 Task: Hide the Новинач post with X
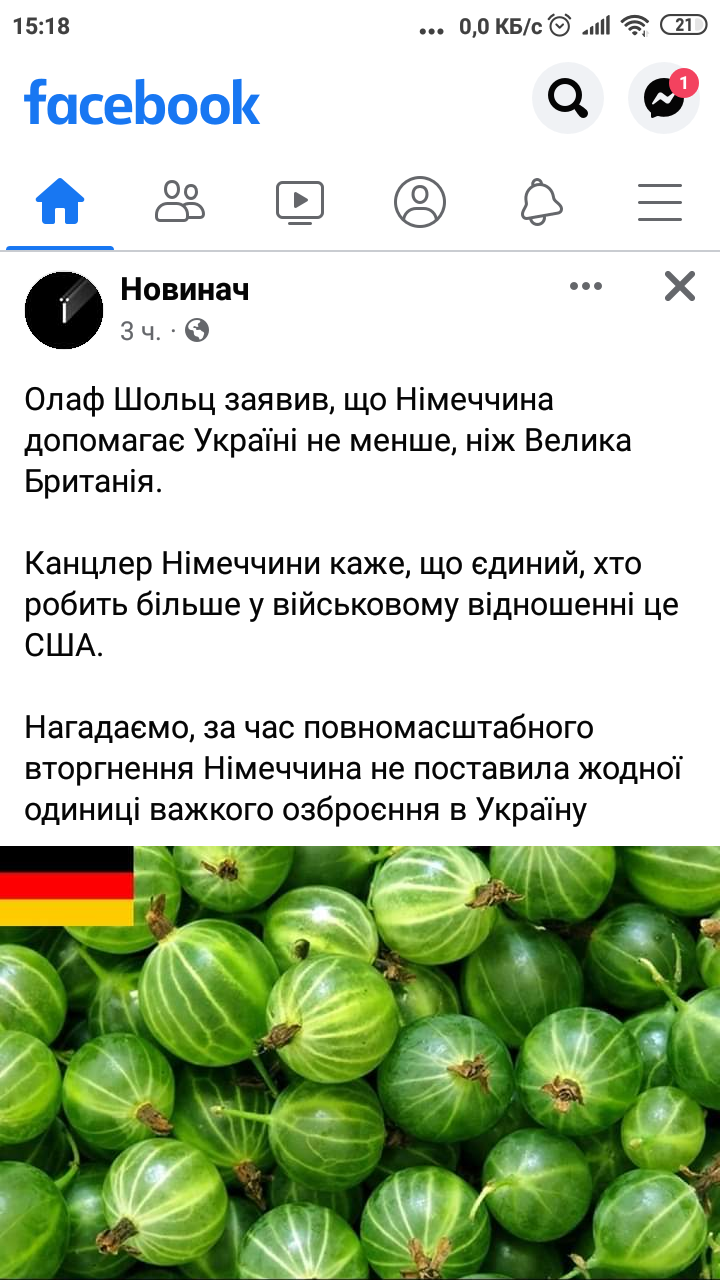click(x=680, y=287)
